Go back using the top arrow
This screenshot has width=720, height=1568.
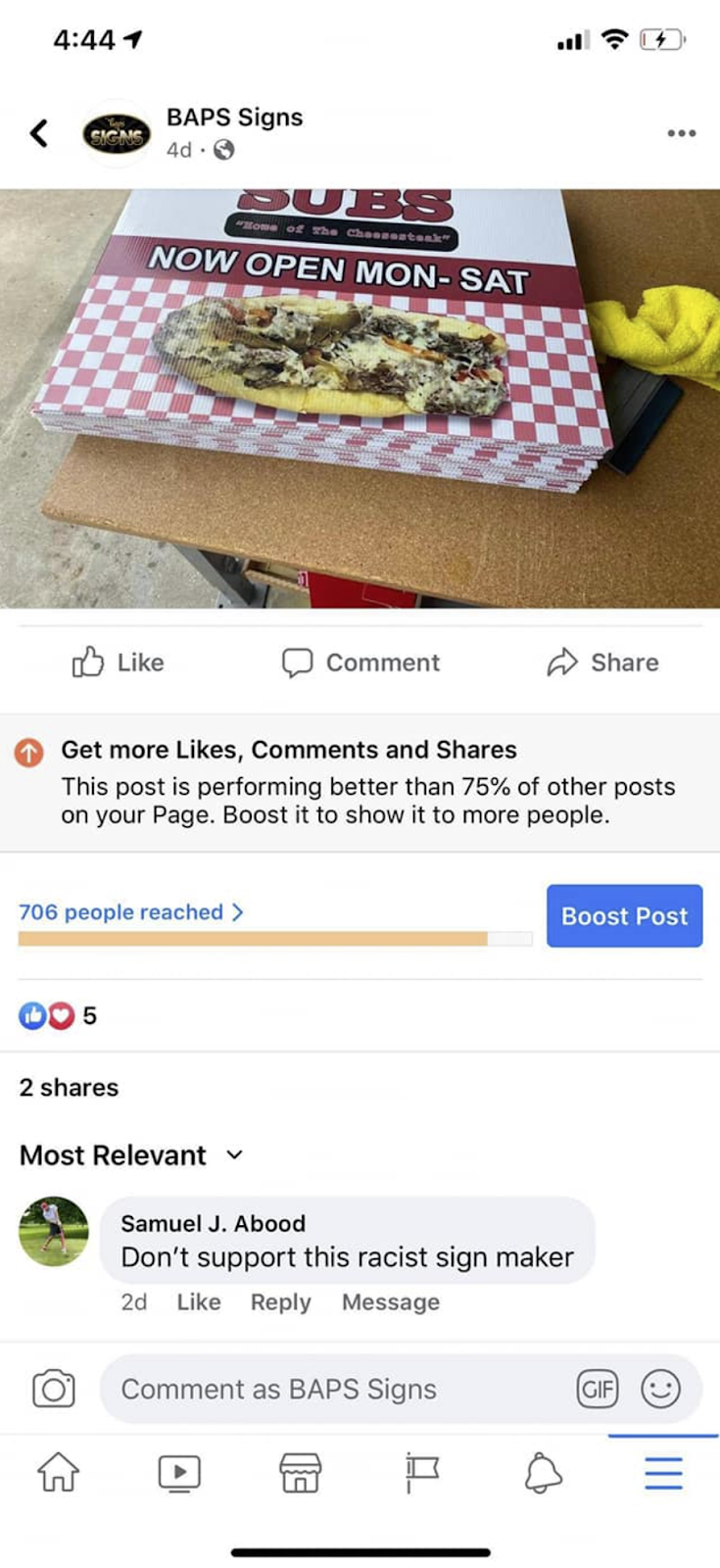(x=39, y=133)
